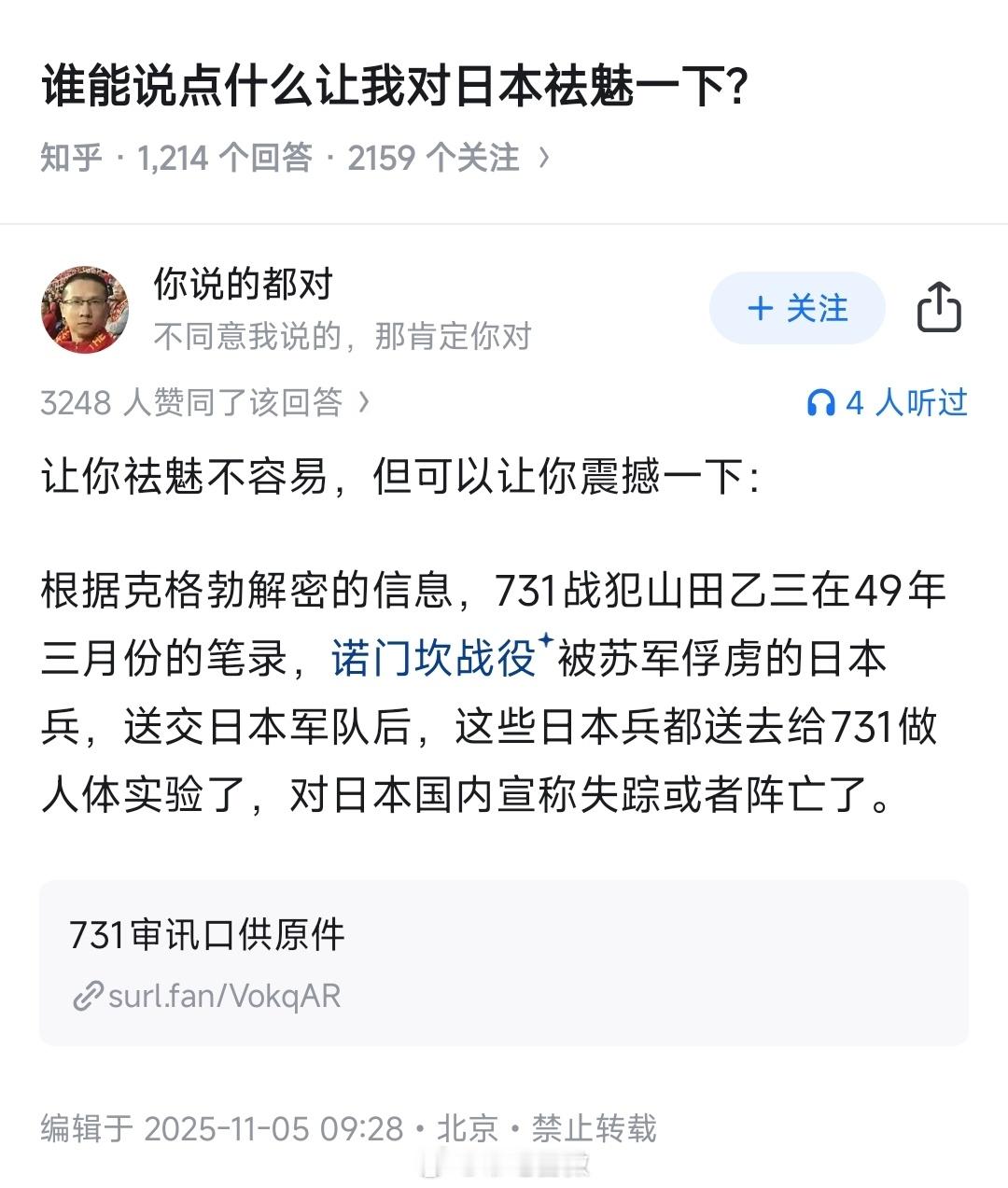Open the 诺门坎战役 hyperlink
1008x1188 pixels.
[434, 659]
